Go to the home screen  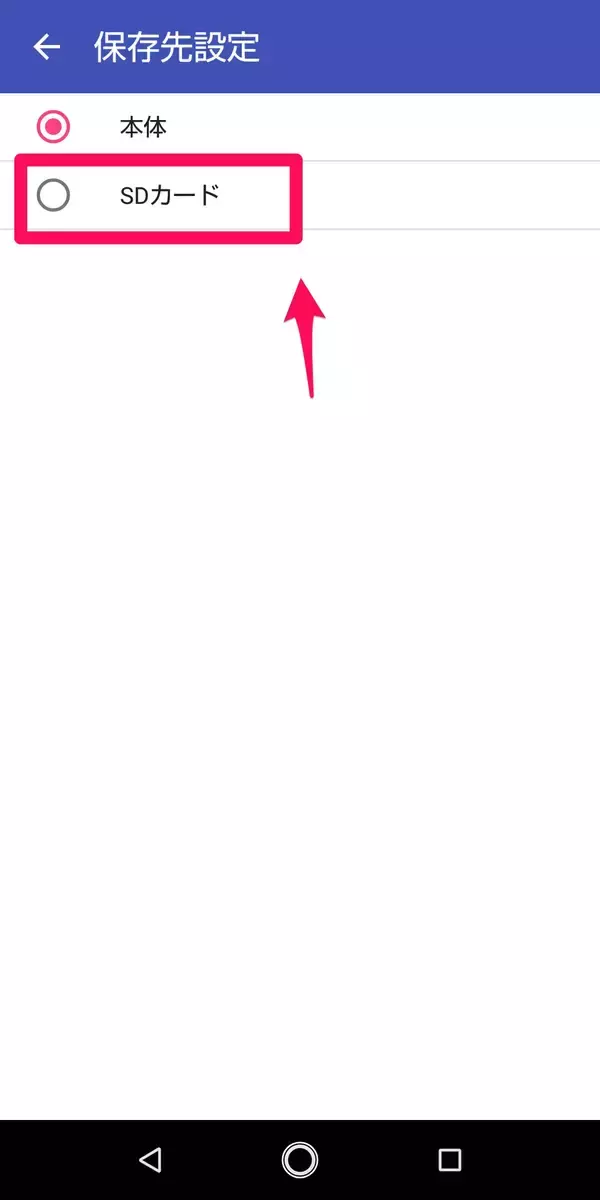(x=300, y=1159)
